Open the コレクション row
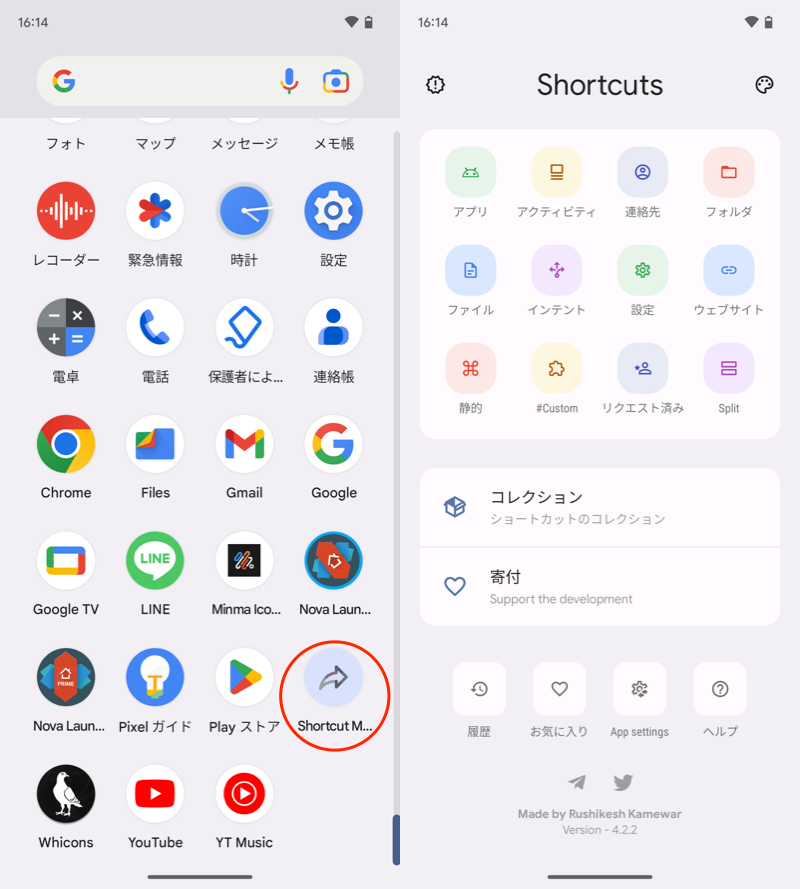 pyautogui.click(x=600, y=507)
